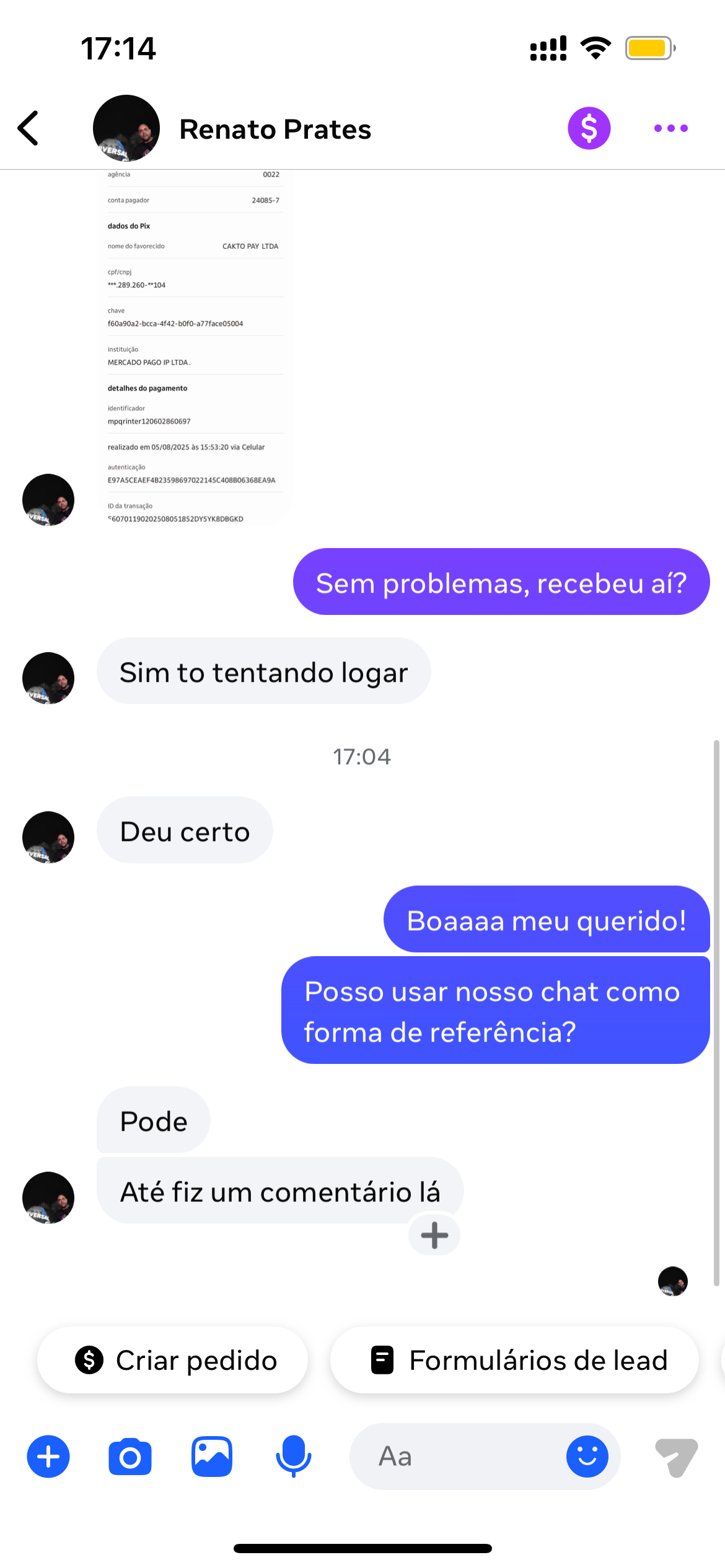Open the camera icon
The image size is (725, 1568).
130,1457
